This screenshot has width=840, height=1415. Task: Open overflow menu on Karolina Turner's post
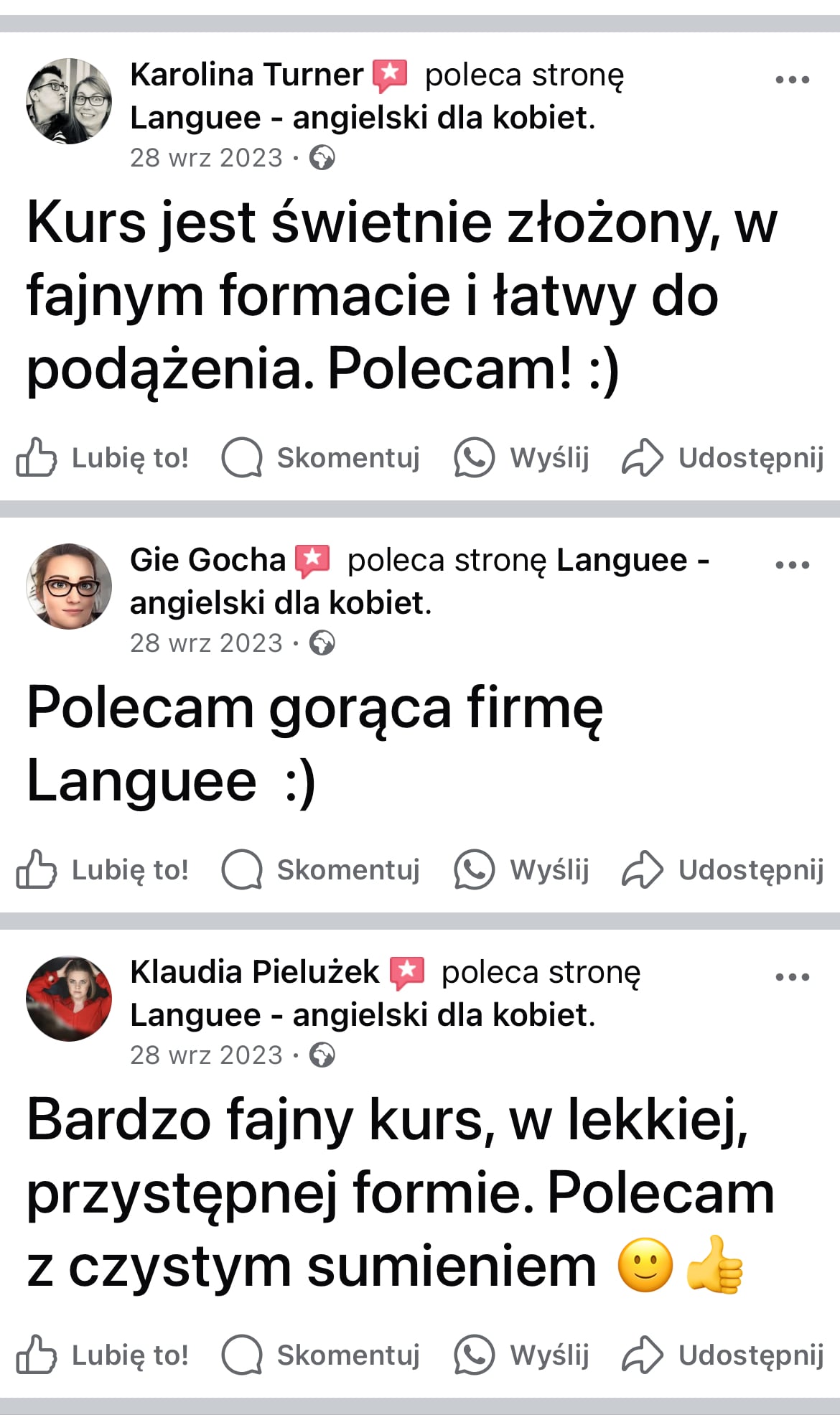coord(792,80)
